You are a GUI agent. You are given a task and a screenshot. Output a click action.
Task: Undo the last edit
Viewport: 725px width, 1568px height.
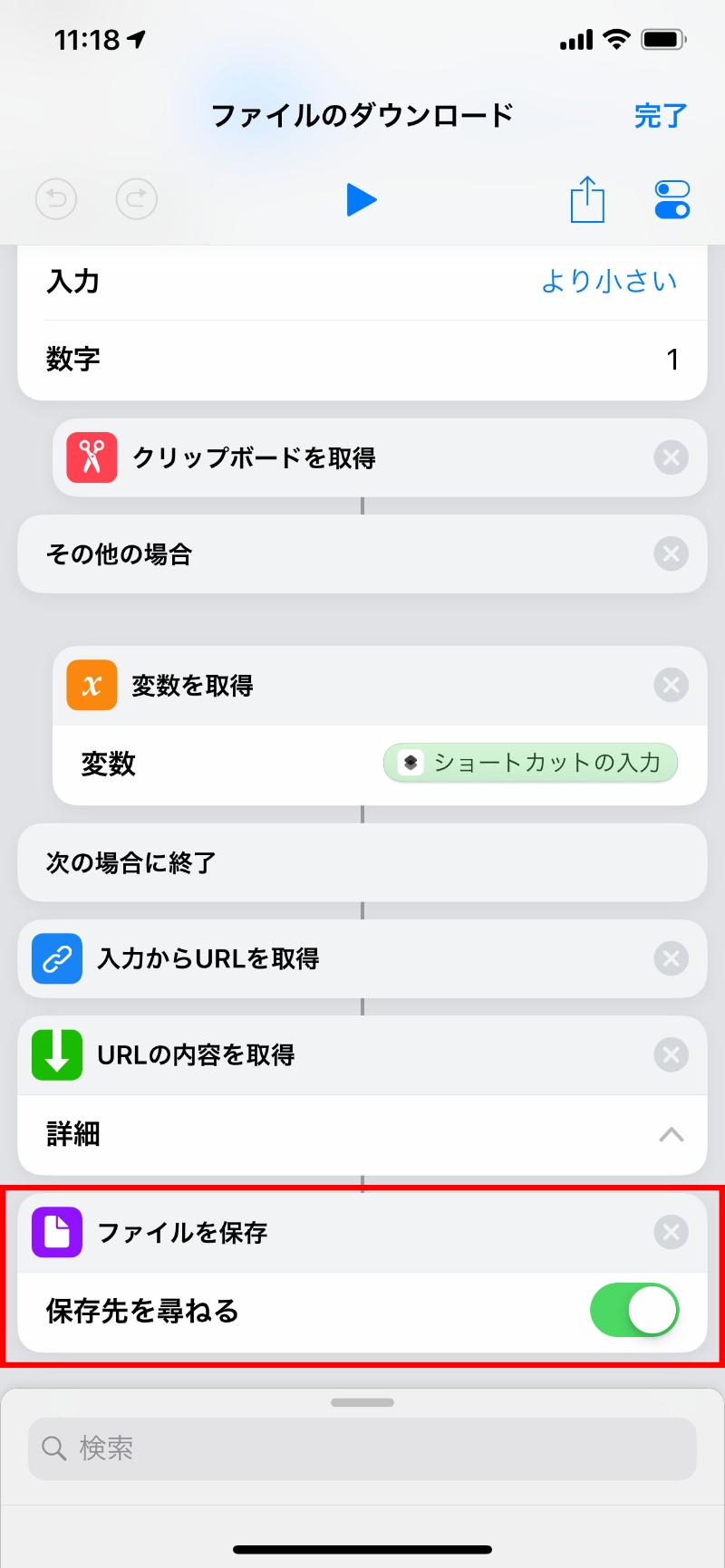pos(56,199)
